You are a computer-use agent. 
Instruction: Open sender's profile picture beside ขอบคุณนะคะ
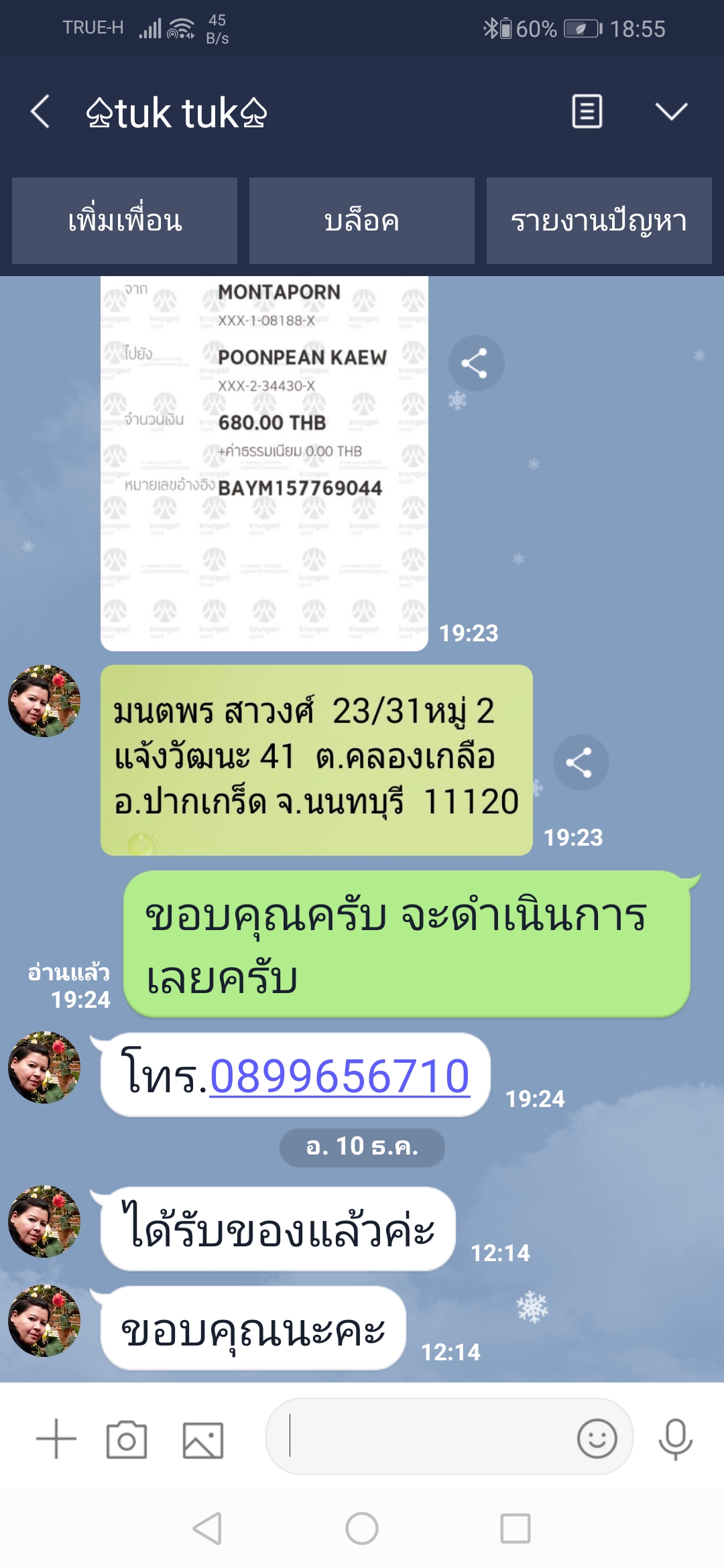(44, 1321)
